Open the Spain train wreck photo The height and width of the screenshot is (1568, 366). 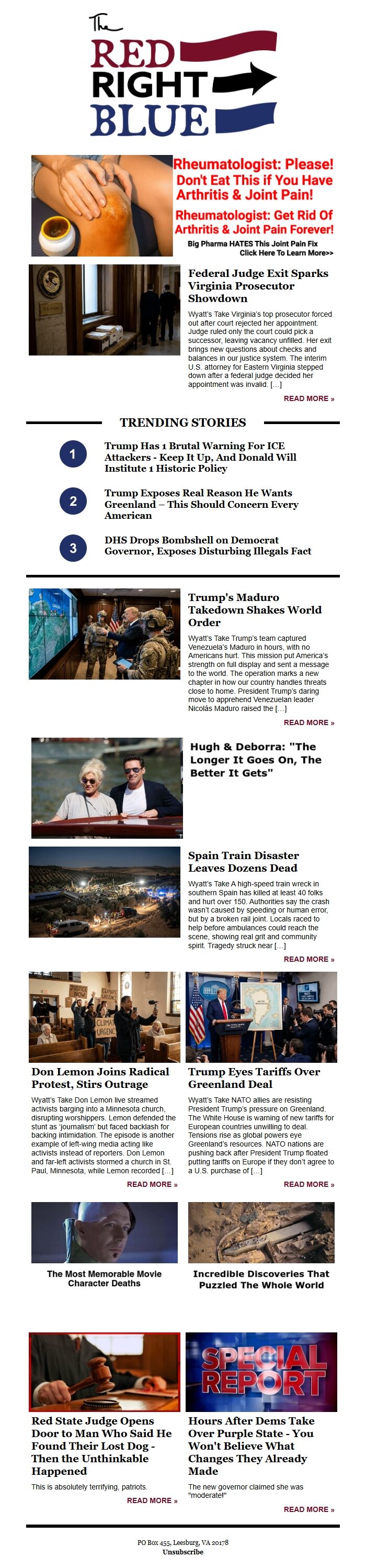click(x=105, y=892)
